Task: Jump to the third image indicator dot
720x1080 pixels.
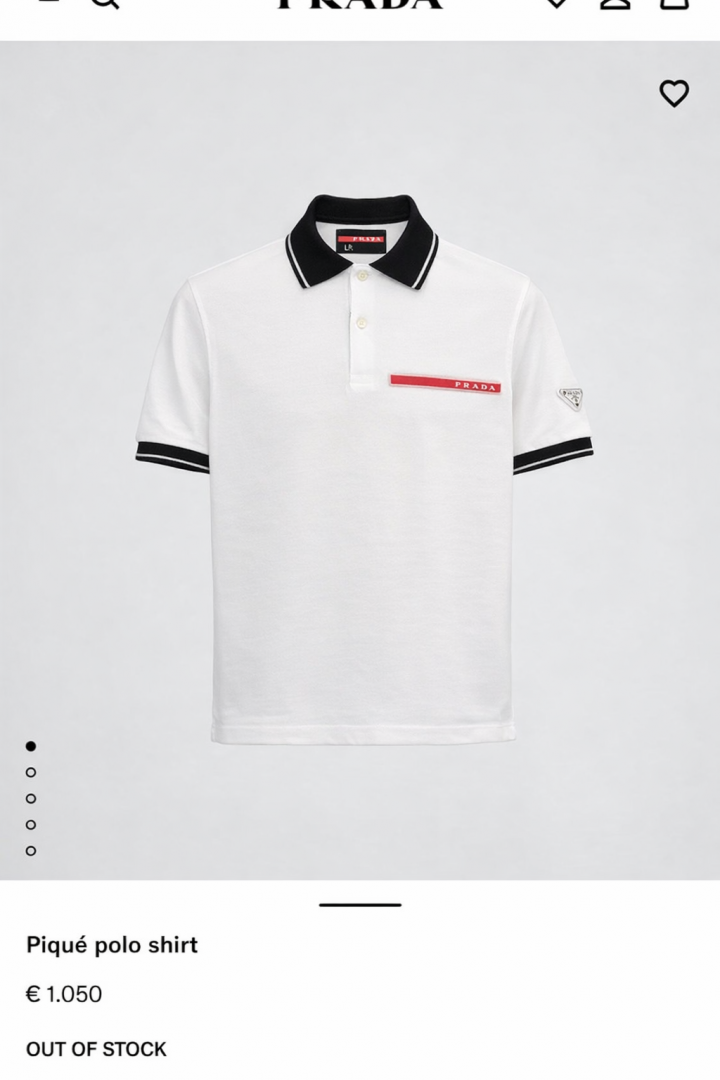Action: (x=31, y=798)
